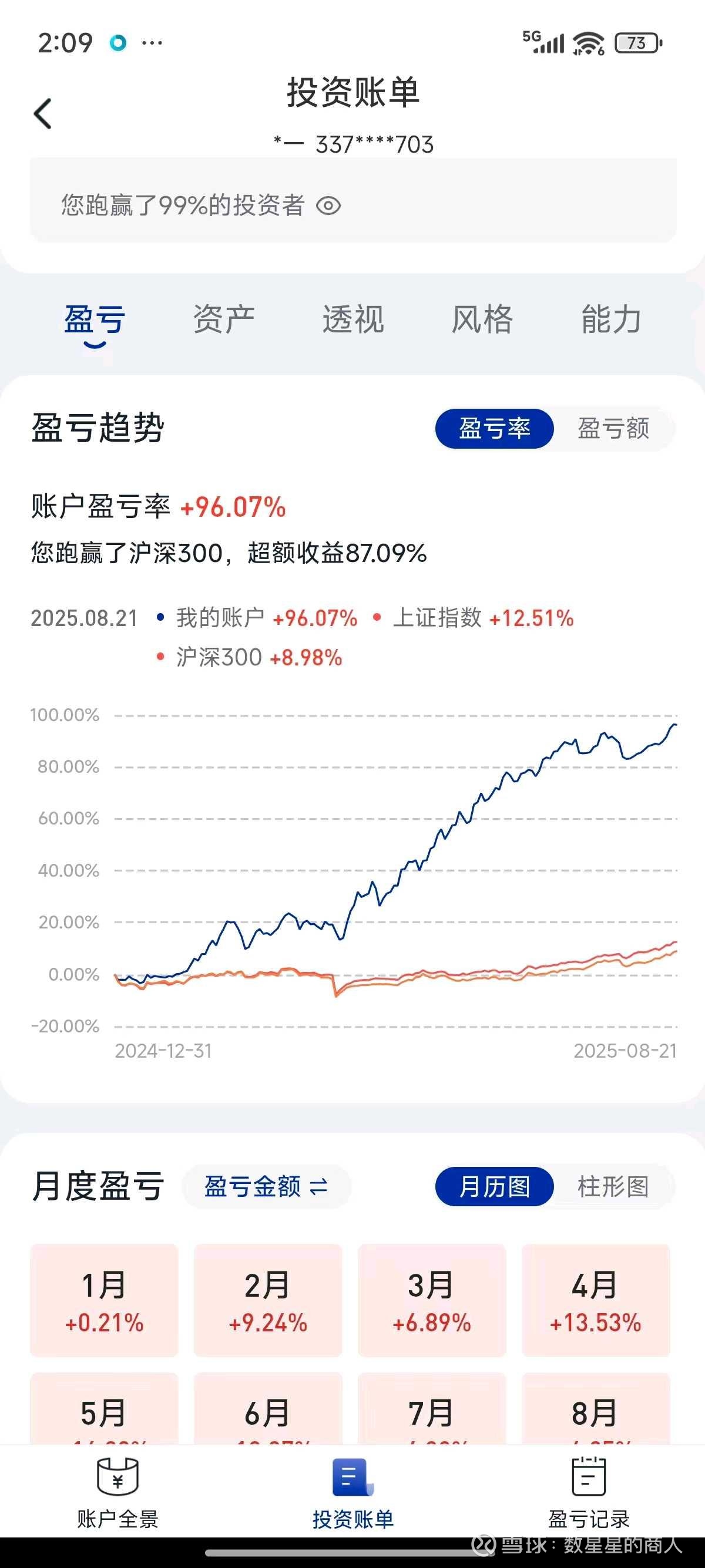Open the 3月 monthly result card

coord(432,1300)
